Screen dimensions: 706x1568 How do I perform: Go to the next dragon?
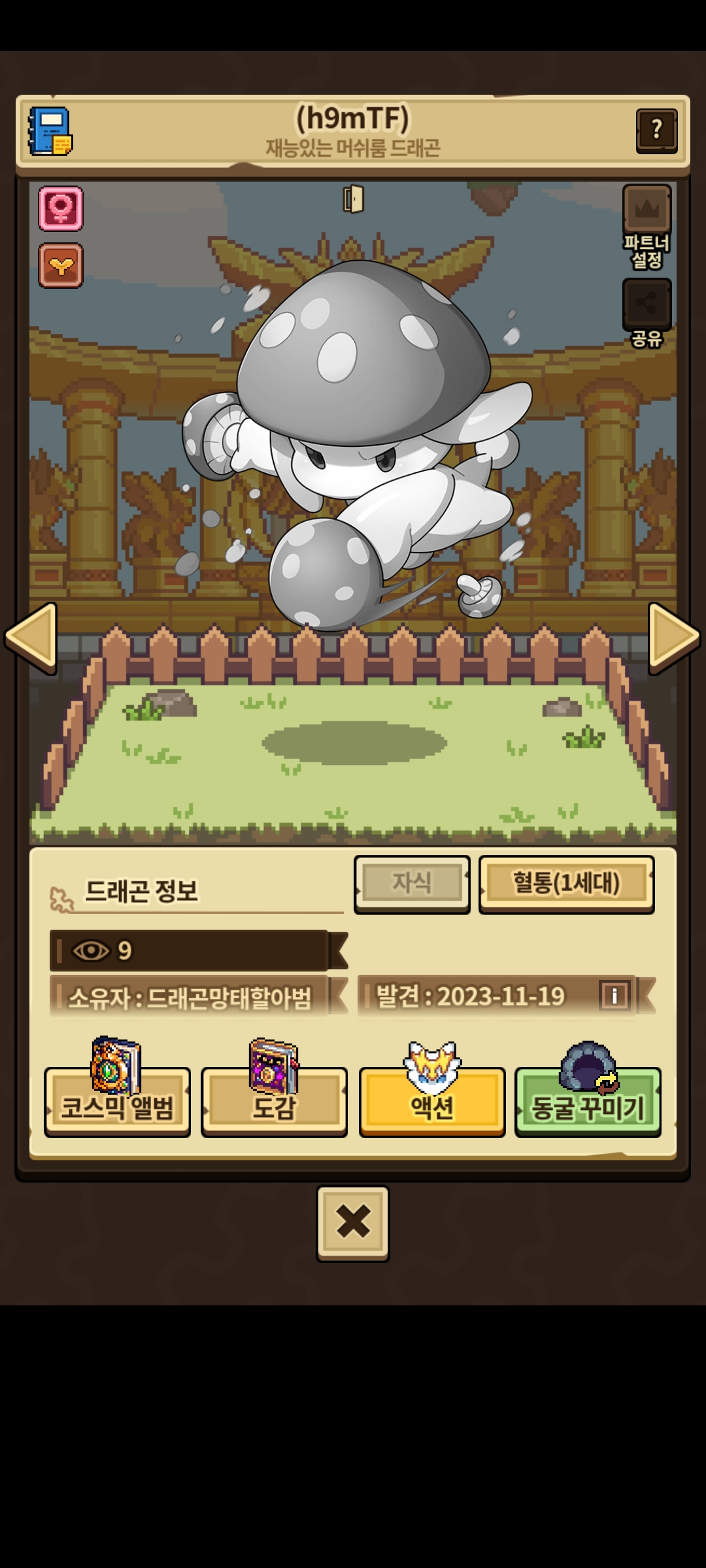coord(674,637)
